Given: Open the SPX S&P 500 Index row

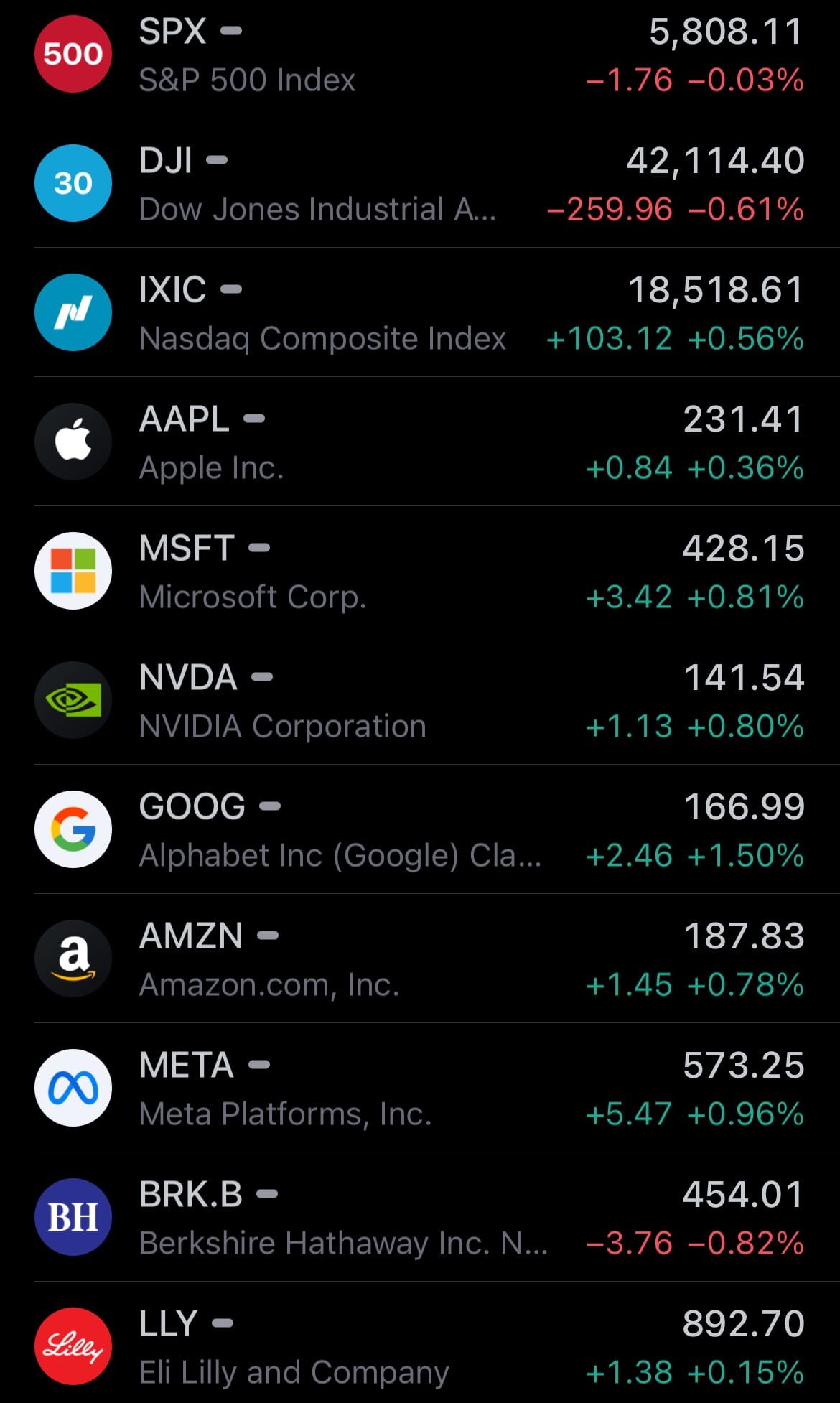Looking at the screenshot, I should (420, 55).
